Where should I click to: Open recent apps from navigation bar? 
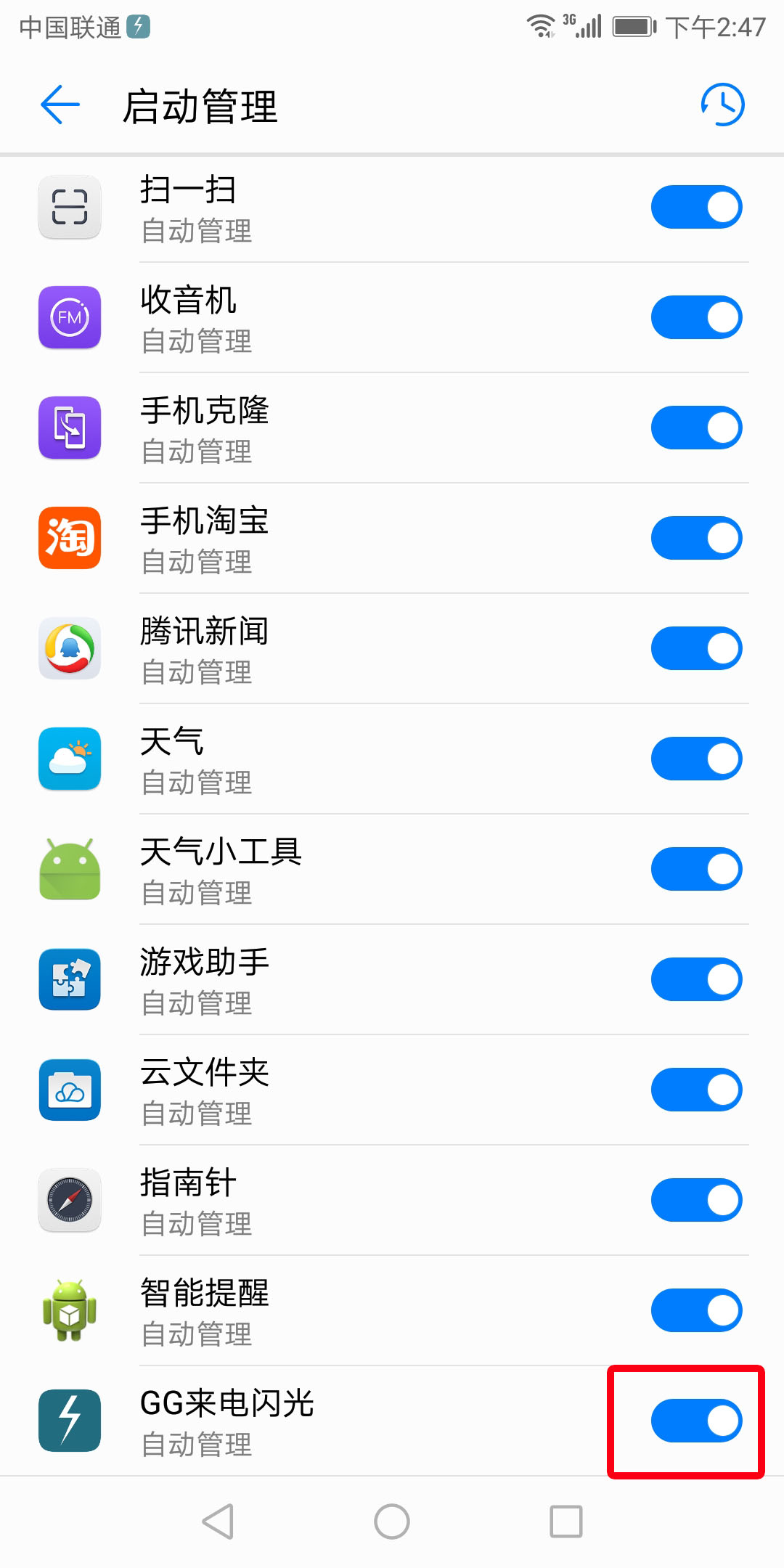click(x=566, y=1522)
